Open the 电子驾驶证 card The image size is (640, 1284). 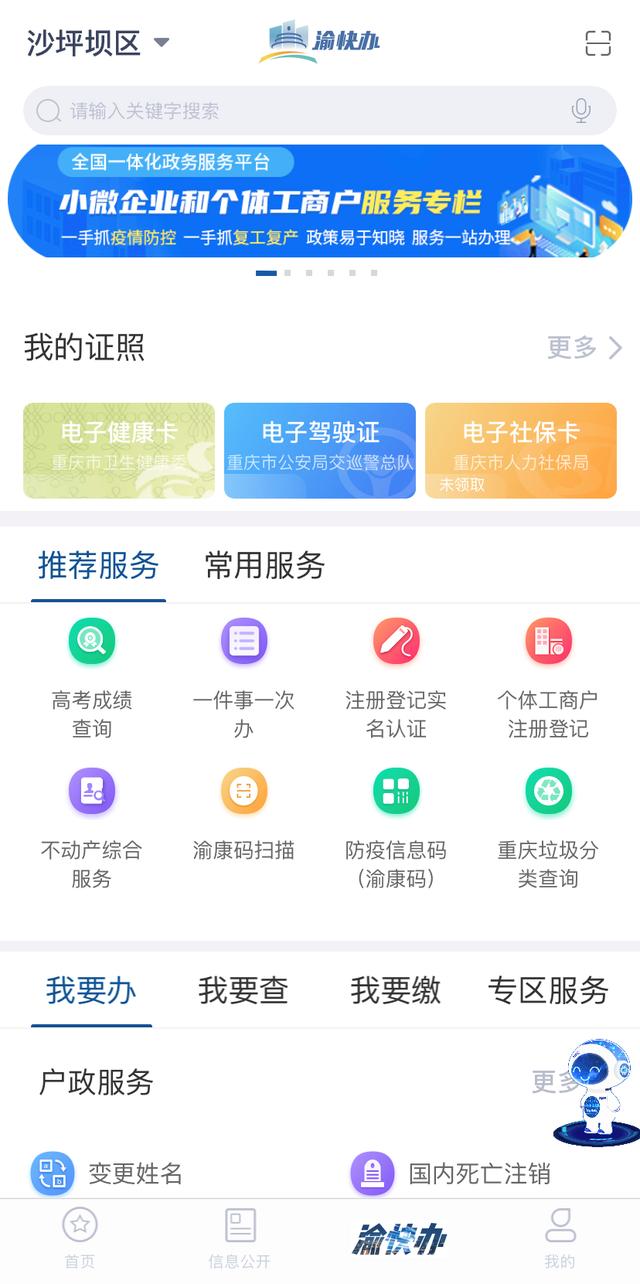(320, 450)
